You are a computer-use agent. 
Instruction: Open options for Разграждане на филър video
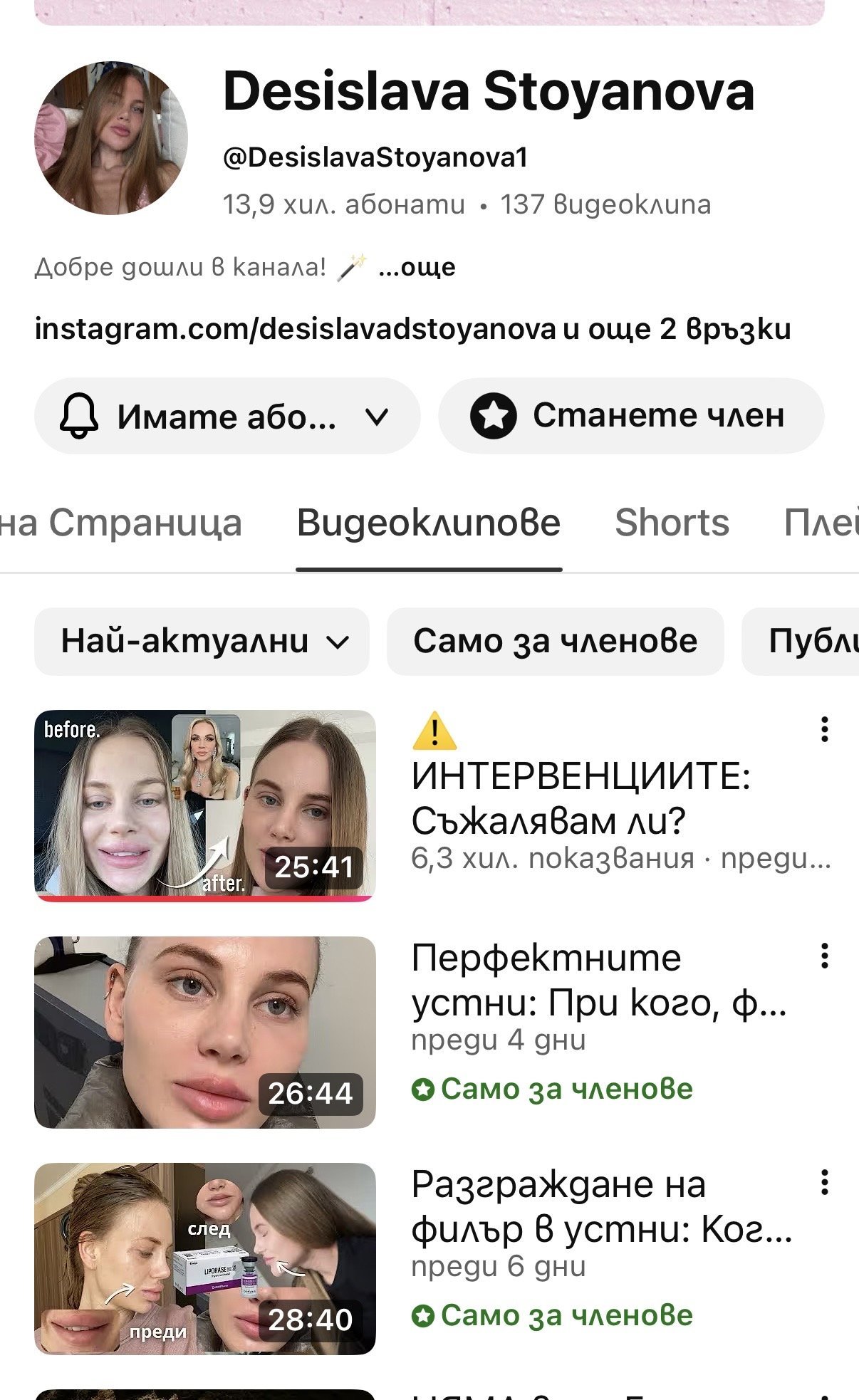(824, 1183)
